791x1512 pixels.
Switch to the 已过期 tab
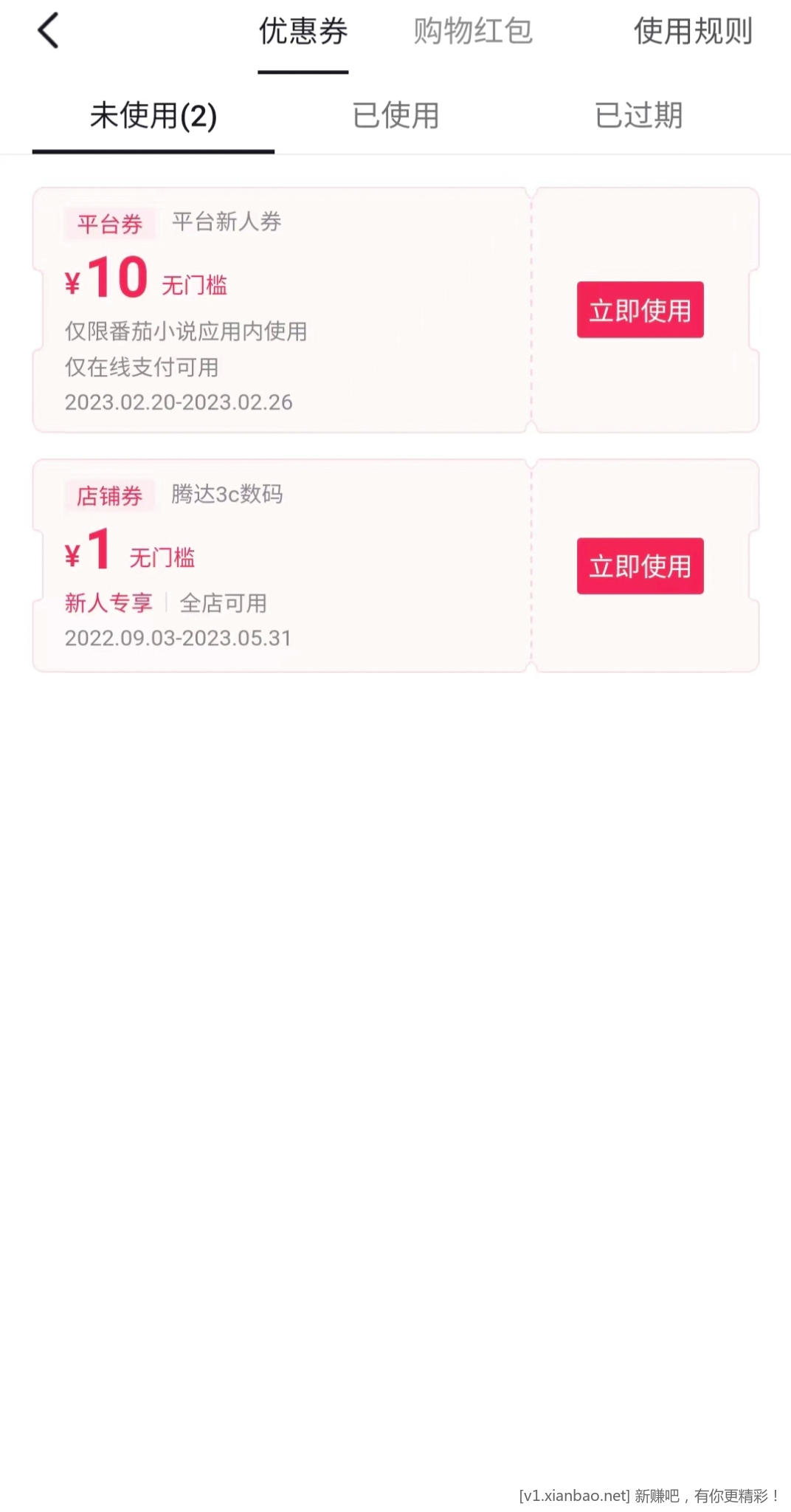point(638,116)
